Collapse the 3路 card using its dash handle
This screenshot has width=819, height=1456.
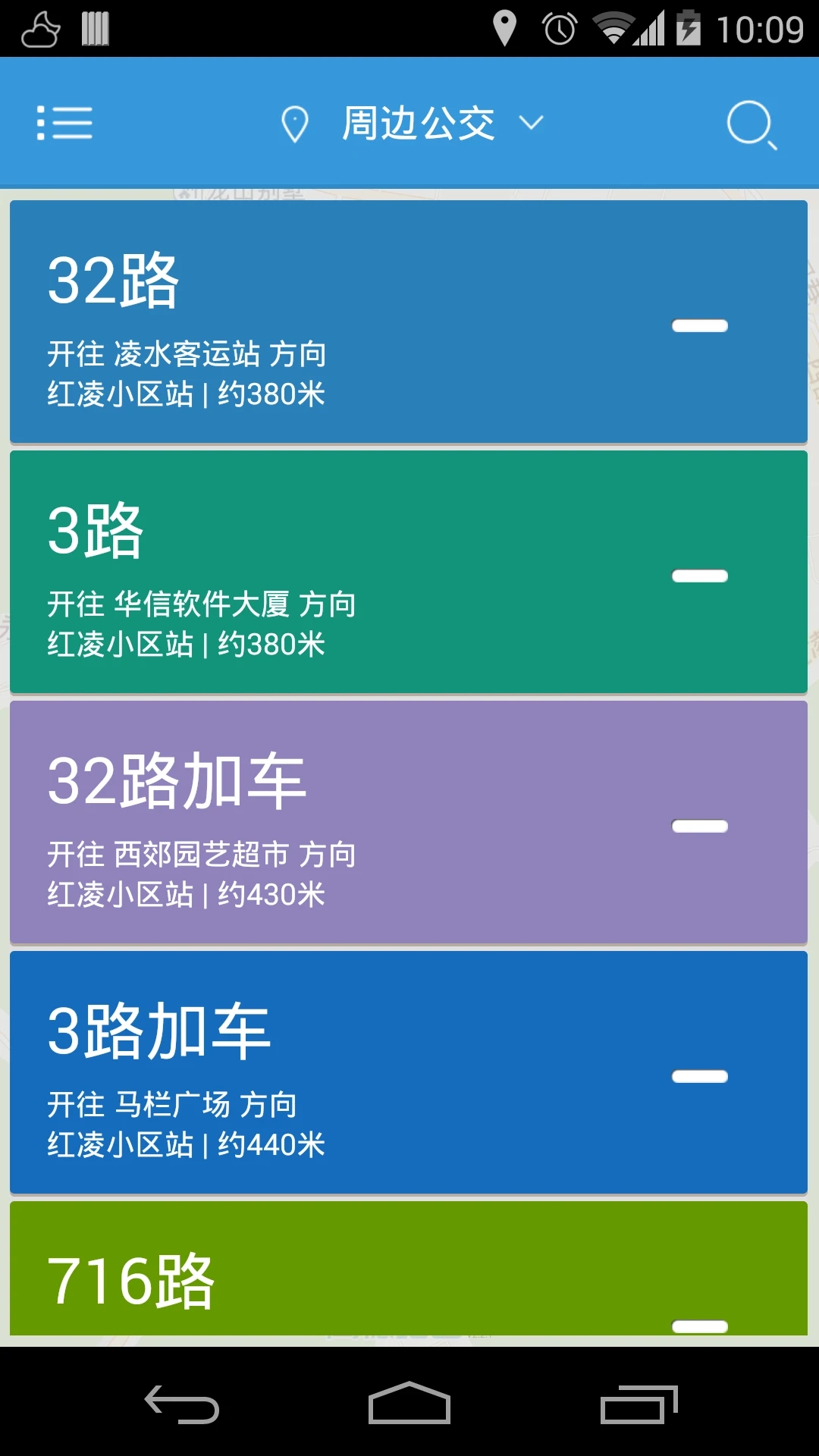point(700,574)
